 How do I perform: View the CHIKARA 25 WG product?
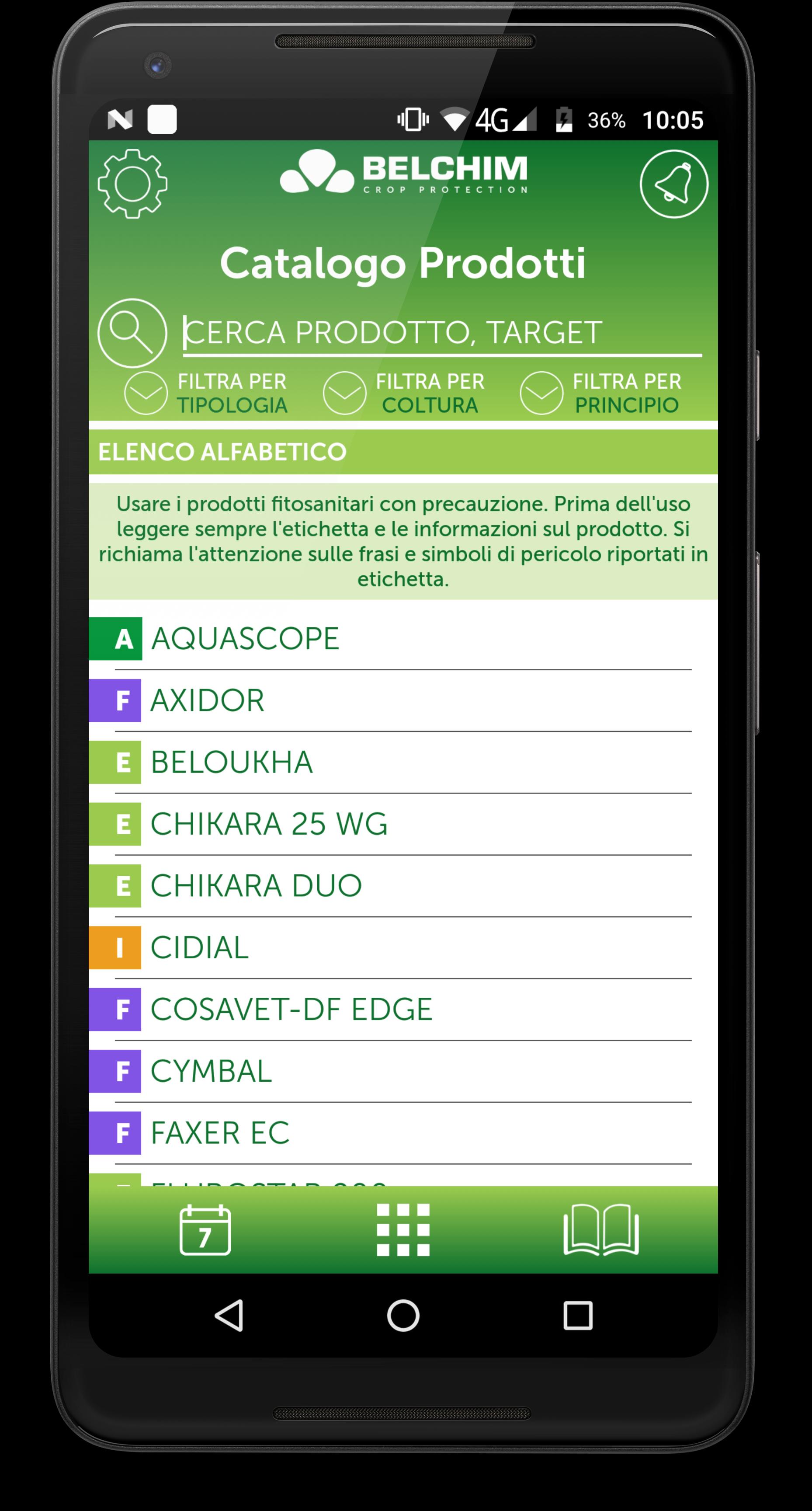click(x=268, y=824)
